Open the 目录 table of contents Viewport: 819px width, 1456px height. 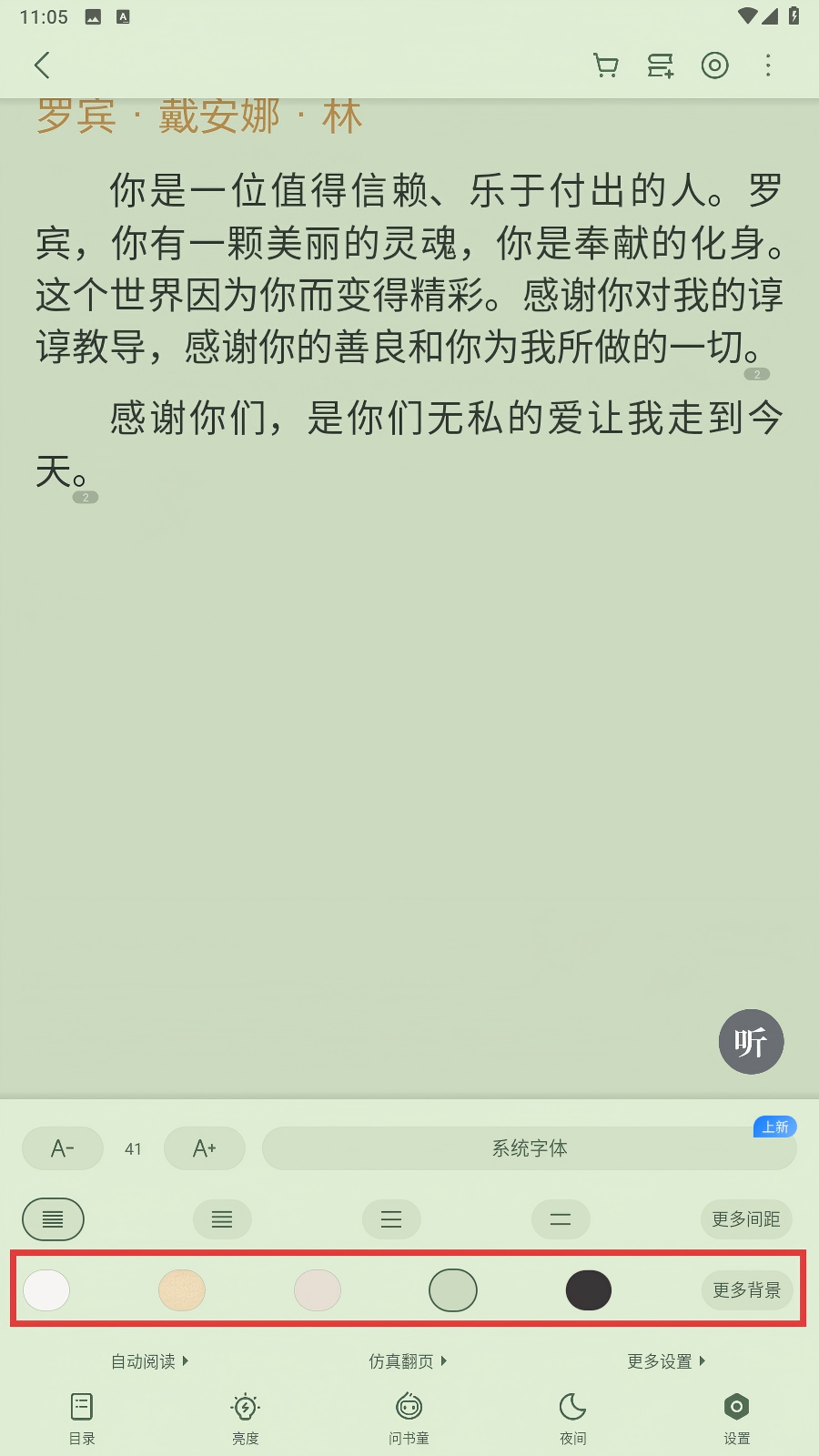pos(82,1418)
